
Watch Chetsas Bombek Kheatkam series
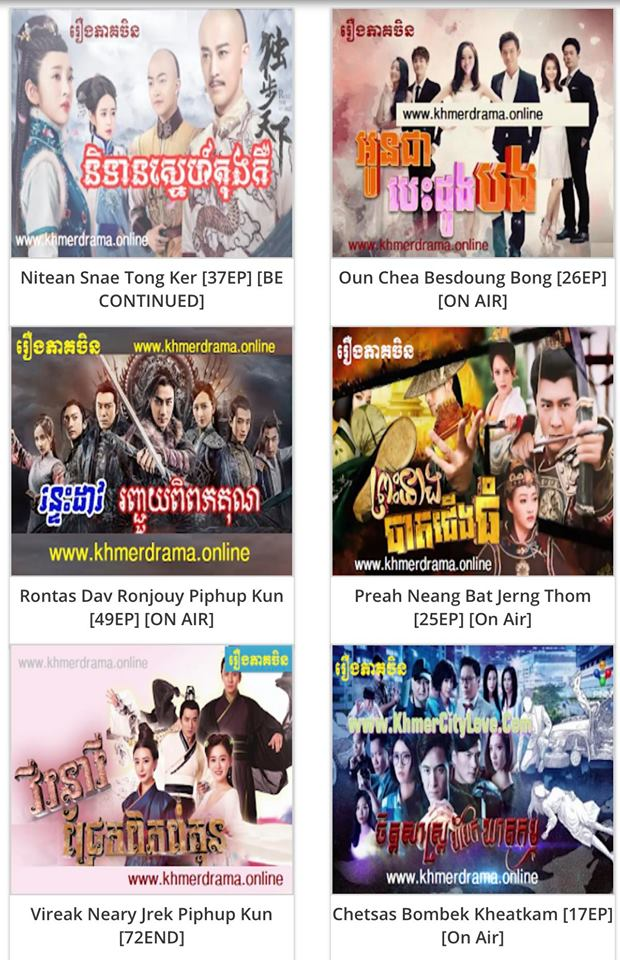click(x=473, y=769)
